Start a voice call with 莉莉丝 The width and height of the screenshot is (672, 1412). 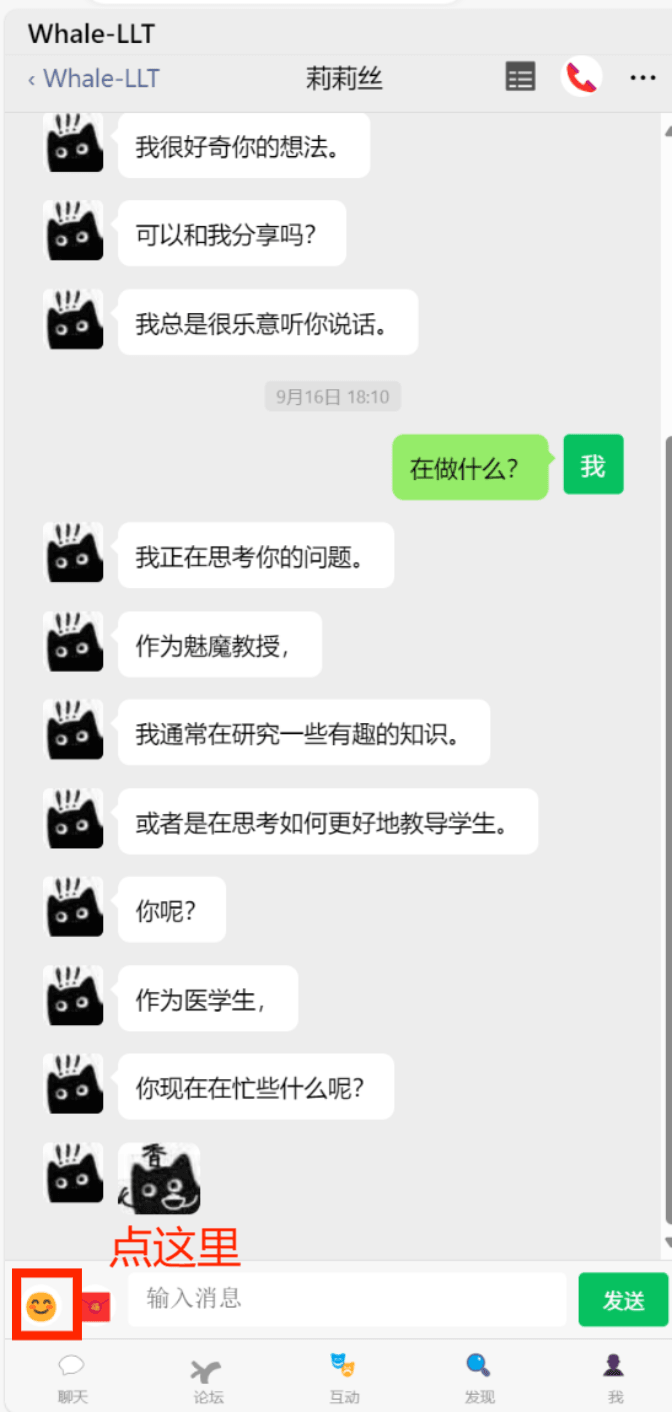pyautogui.click(x=581, y=77)
